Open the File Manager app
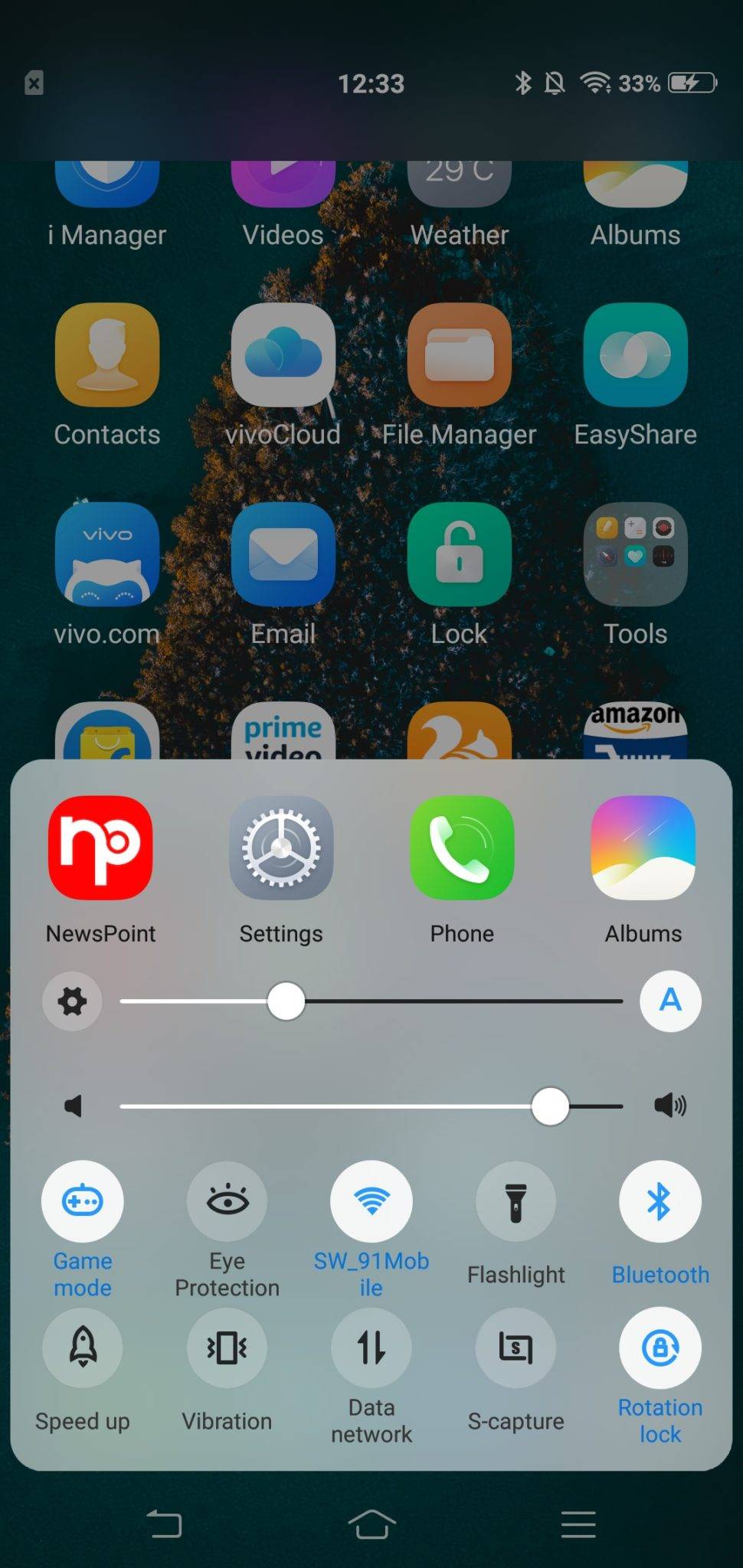Screen dimensions: 743x1568 (460, 356)
